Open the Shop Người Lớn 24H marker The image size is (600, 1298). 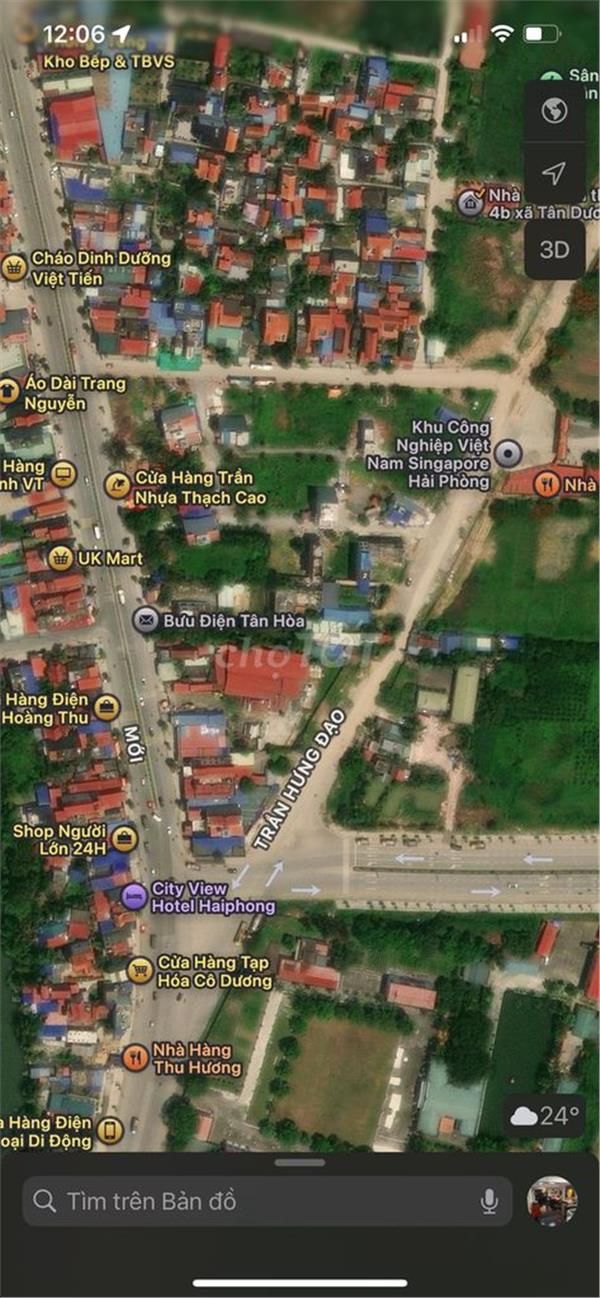click(124, 838)
